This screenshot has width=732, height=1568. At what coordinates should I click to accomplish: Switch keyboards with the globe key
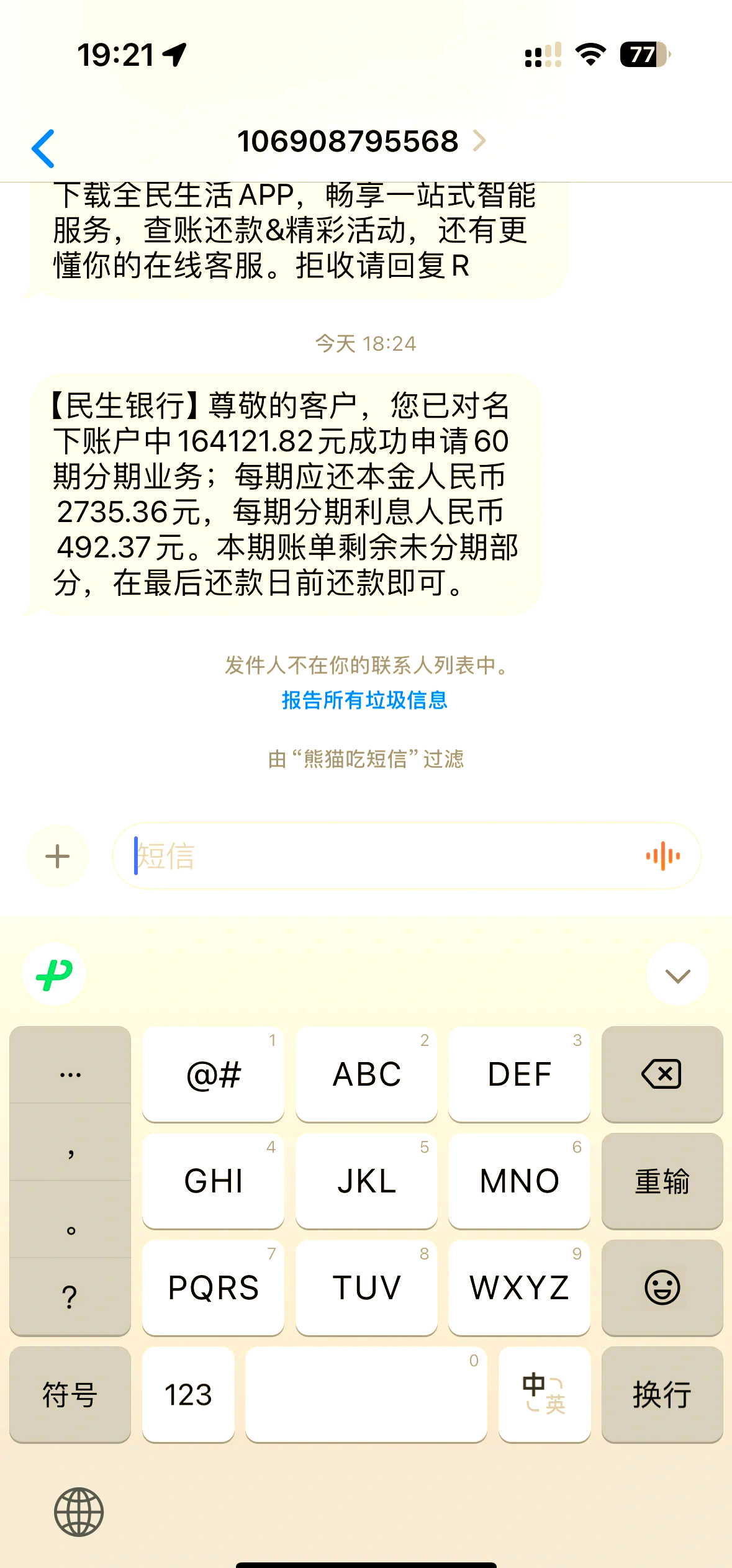(79, 1512)
